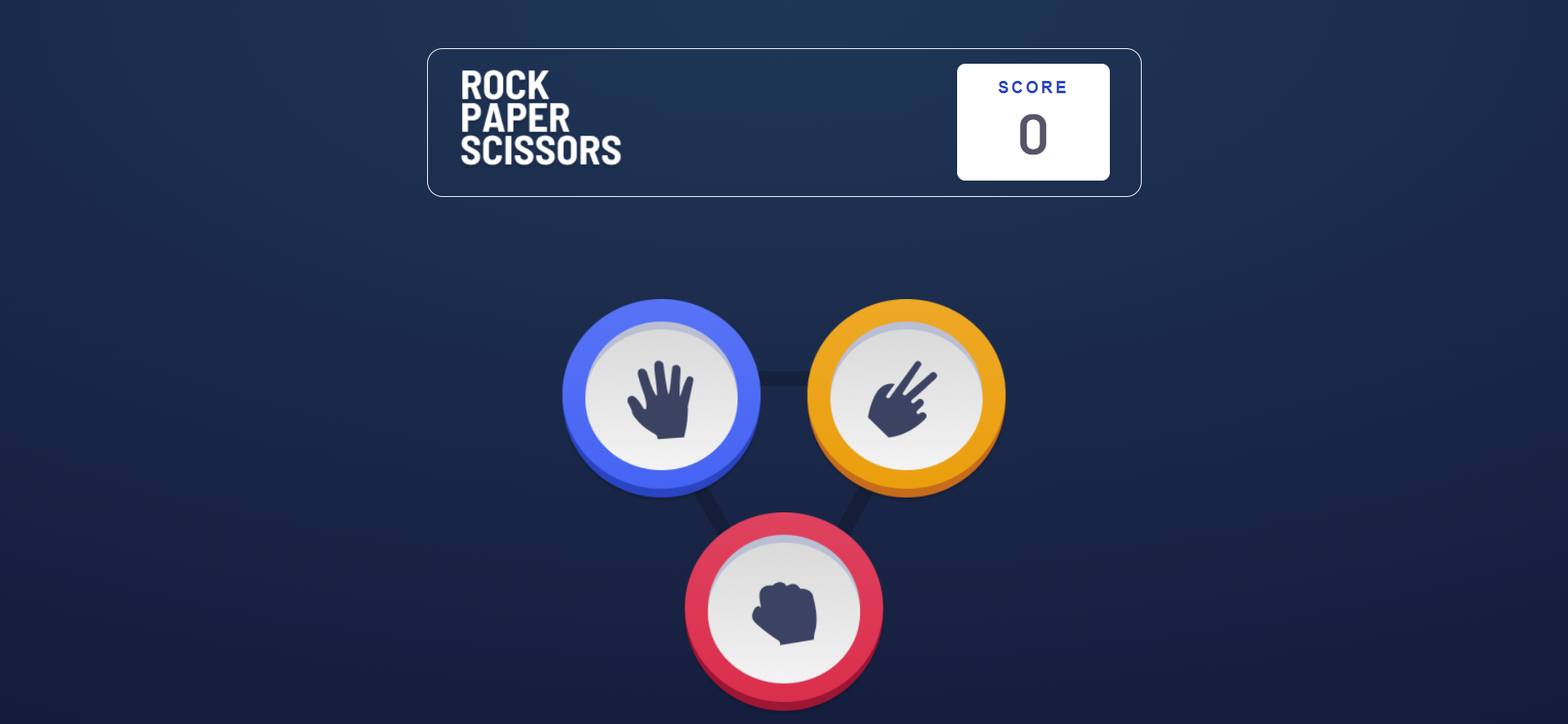Select the red rock fist
Image resolution: width=1568 pixels, height=724 pixels.
pyautogui.click(x=784, y=611)
